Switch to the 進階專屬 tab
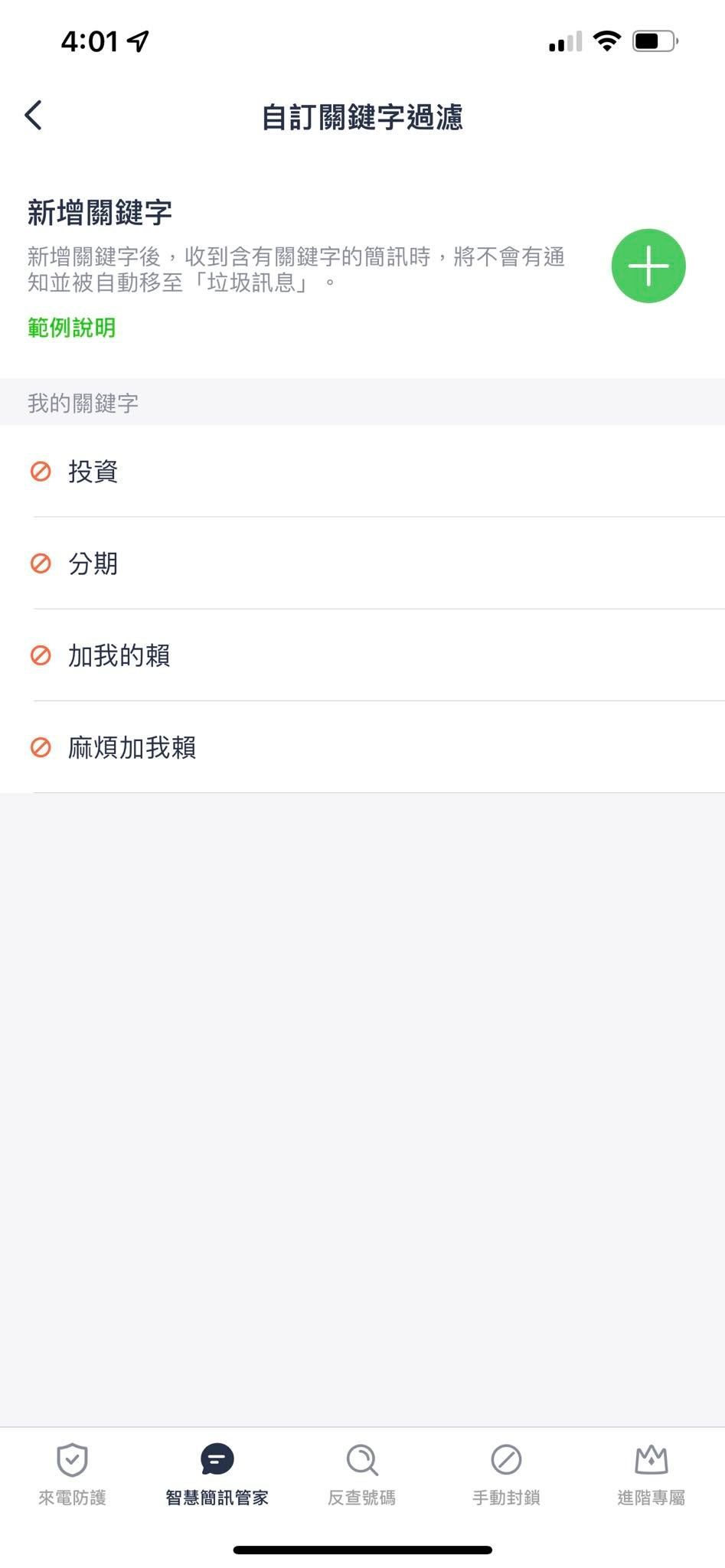This screenshot has height=1568, width=725. tap(652, 1475)
